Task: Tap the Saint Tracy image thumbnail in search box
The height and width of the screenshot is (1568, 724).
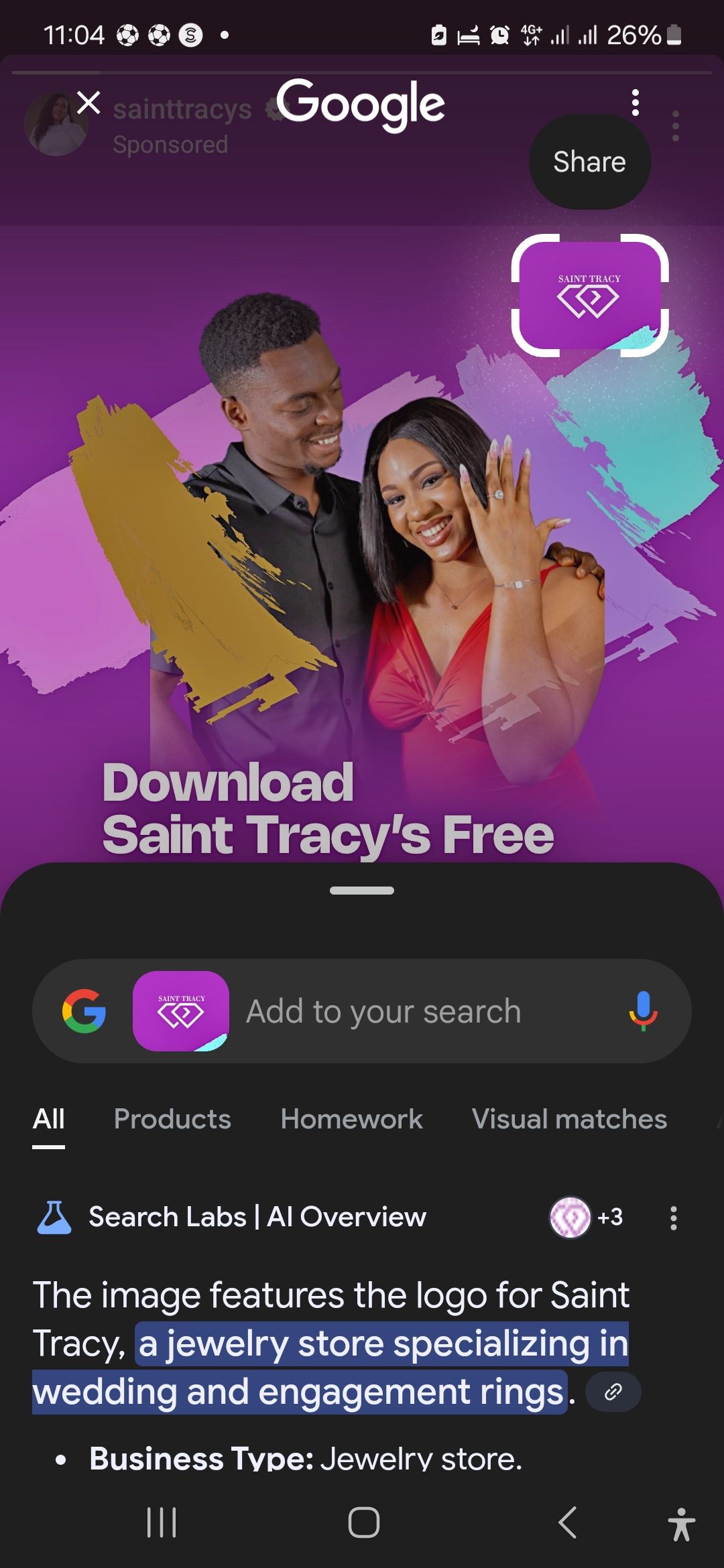Action: coord(181,1010)
